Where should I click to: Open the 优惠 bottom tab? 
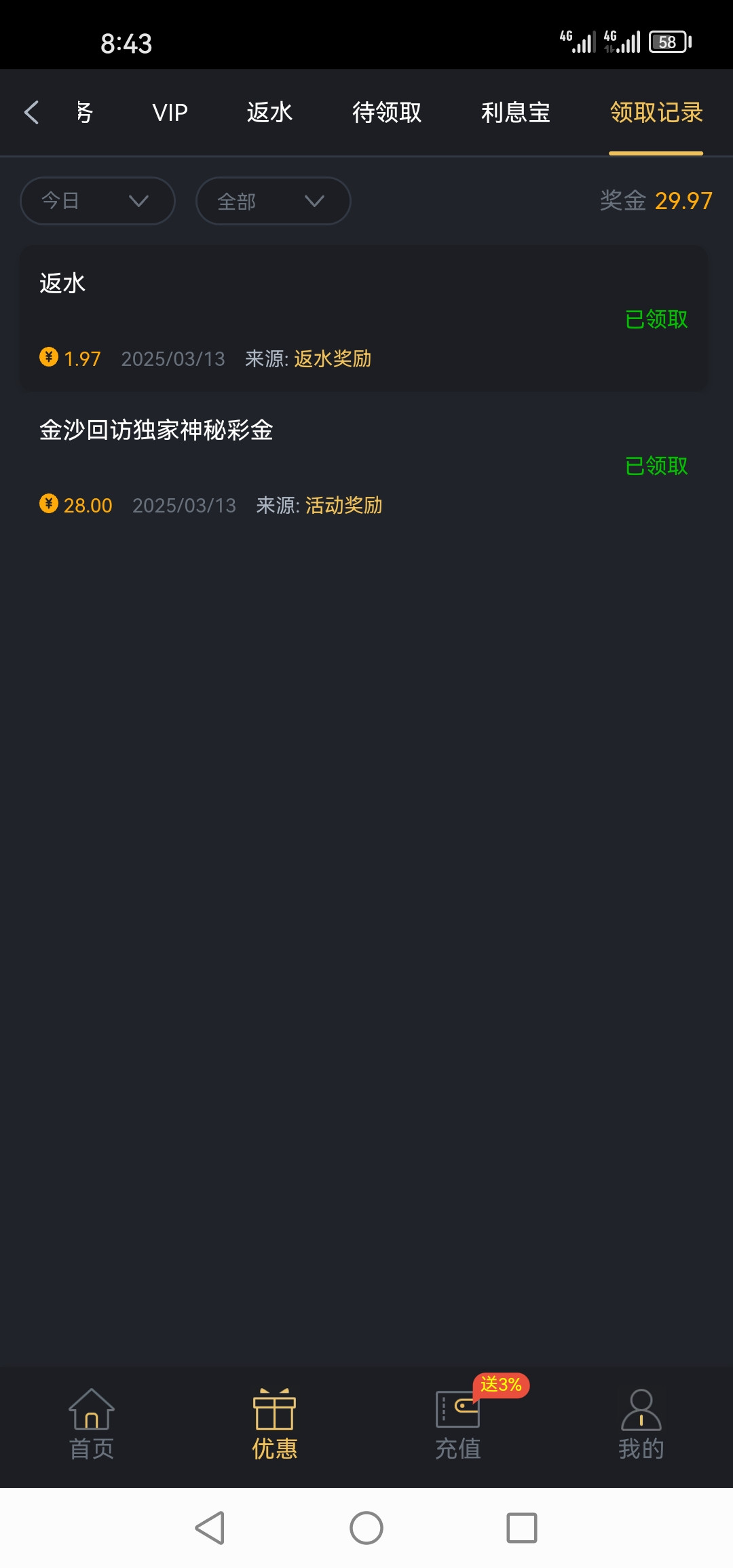pos(275,1424)
